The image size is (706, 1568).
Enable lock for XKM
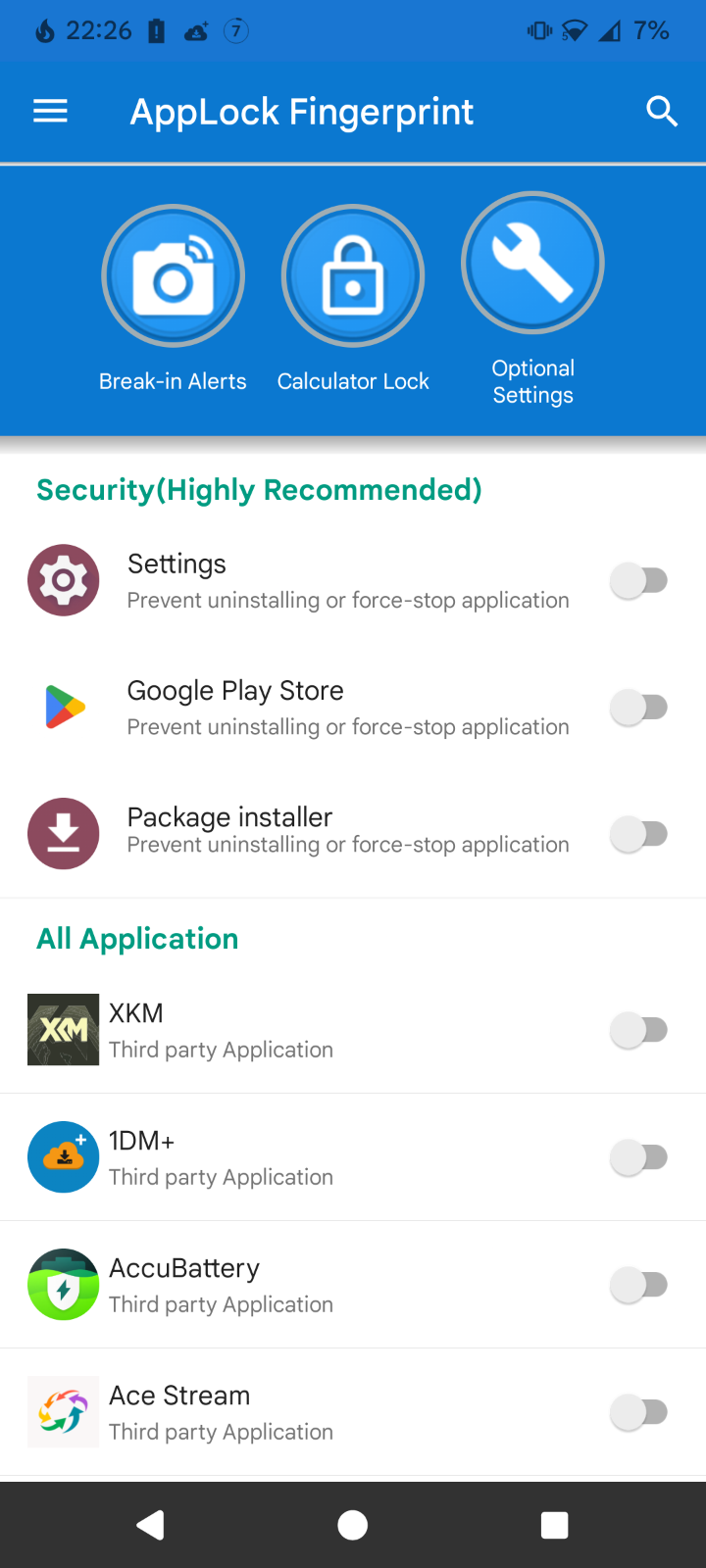tap(639, 1030)
